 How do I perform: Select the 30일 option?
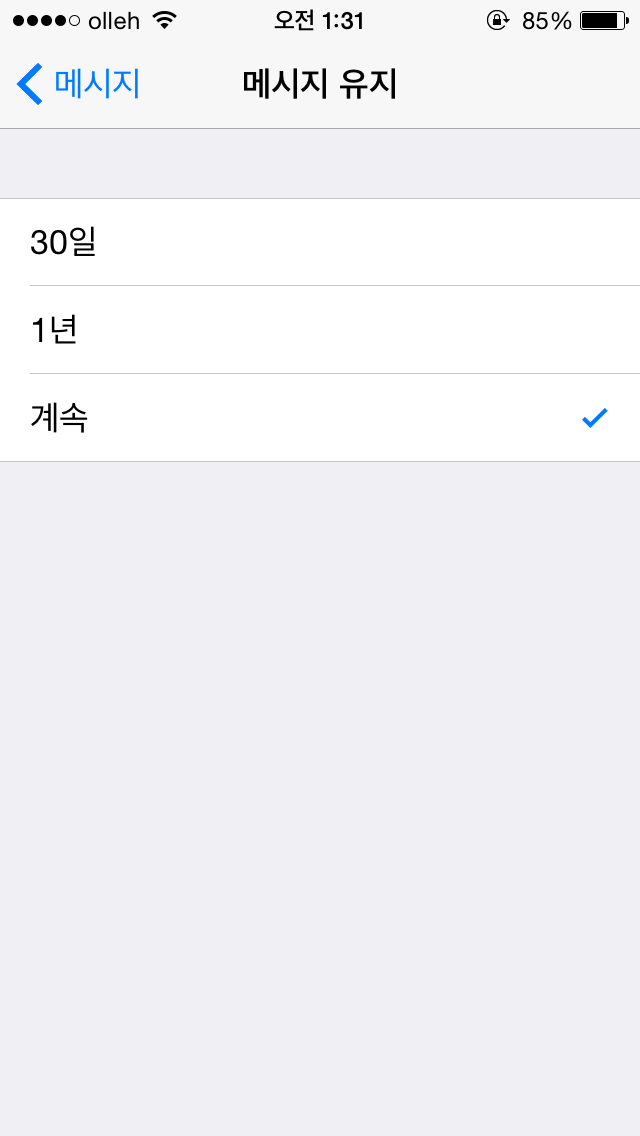(320, 242)
